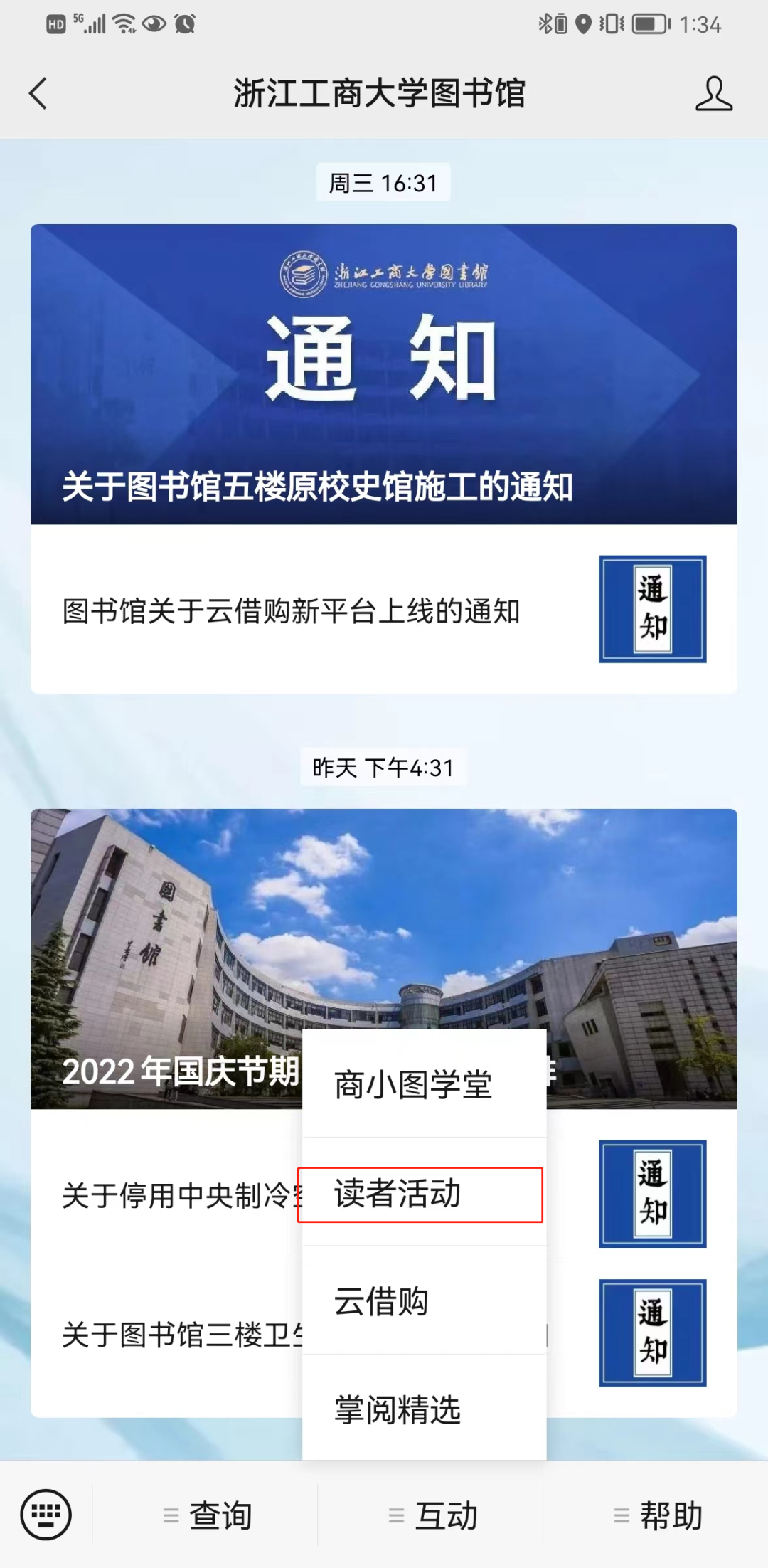Open the account profile icon
Image resolution: width=768 pixels, height=1568 pixels.
coord(713,93)
